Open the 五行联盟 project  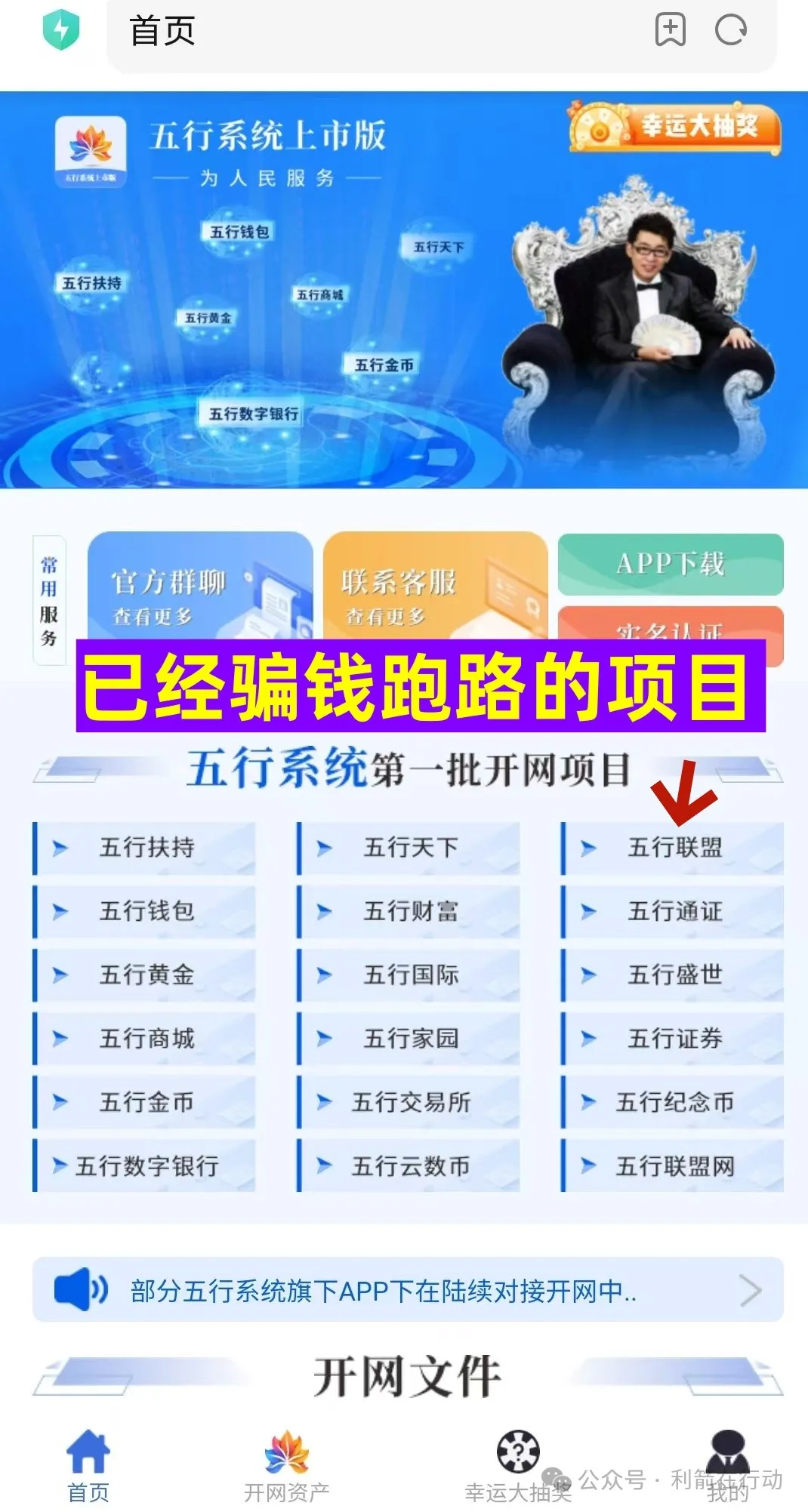[x=673, y=848]
